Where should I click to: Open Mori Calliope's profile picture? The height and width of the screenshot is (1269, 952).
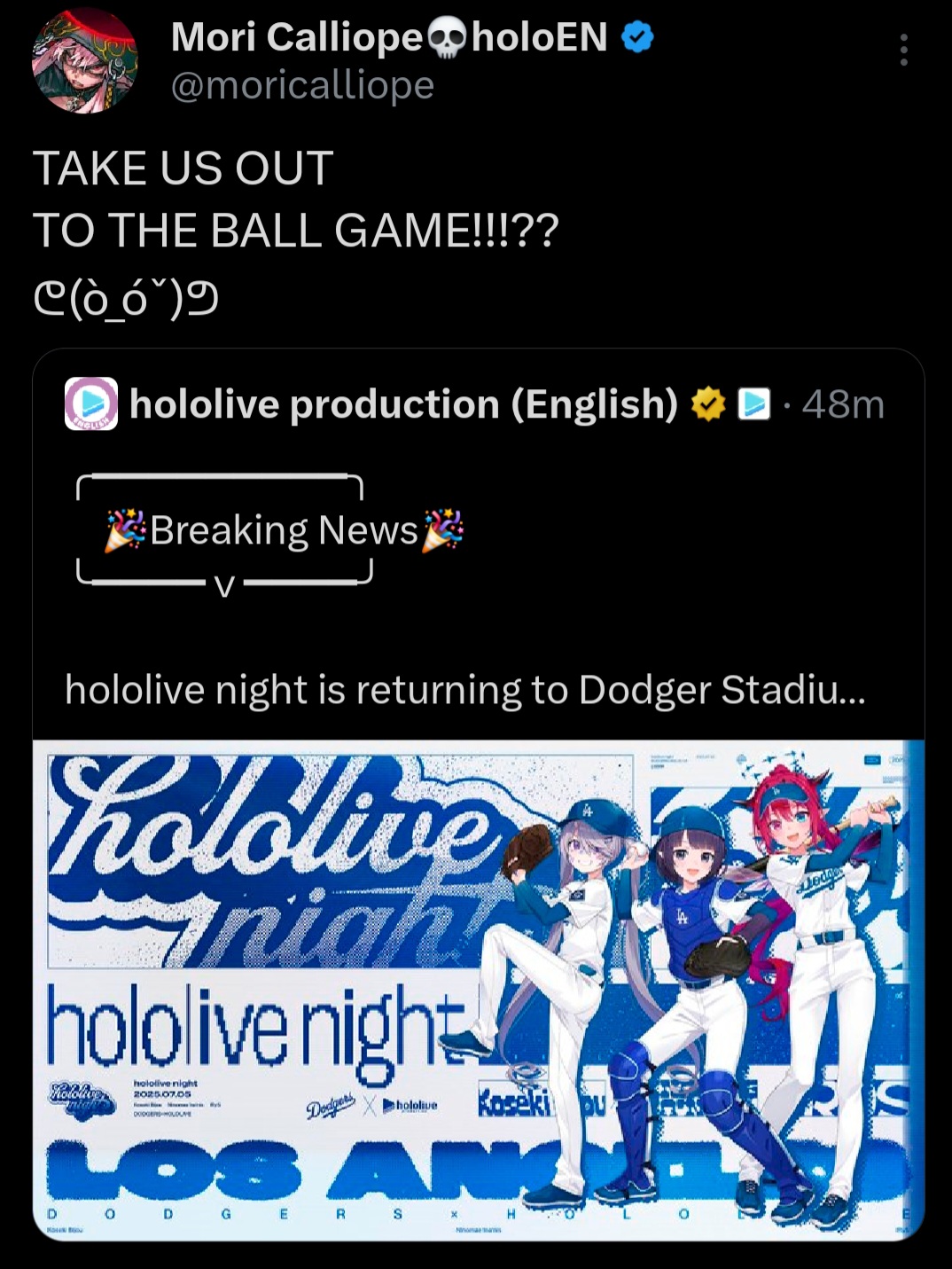(x=84, y=61)
